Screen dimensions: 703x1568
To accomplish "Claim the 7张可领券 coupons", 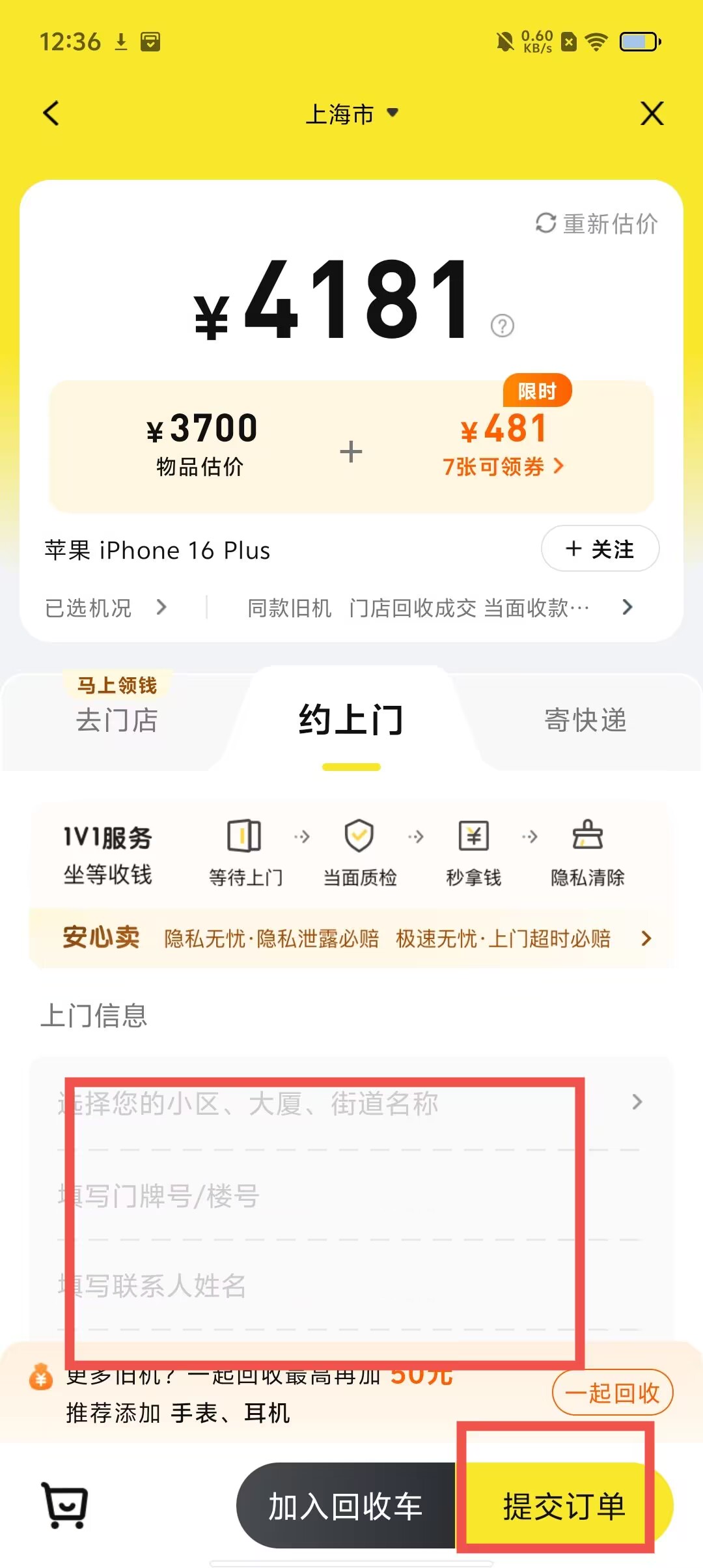I will pyautogui.click(x=503, y=466).
